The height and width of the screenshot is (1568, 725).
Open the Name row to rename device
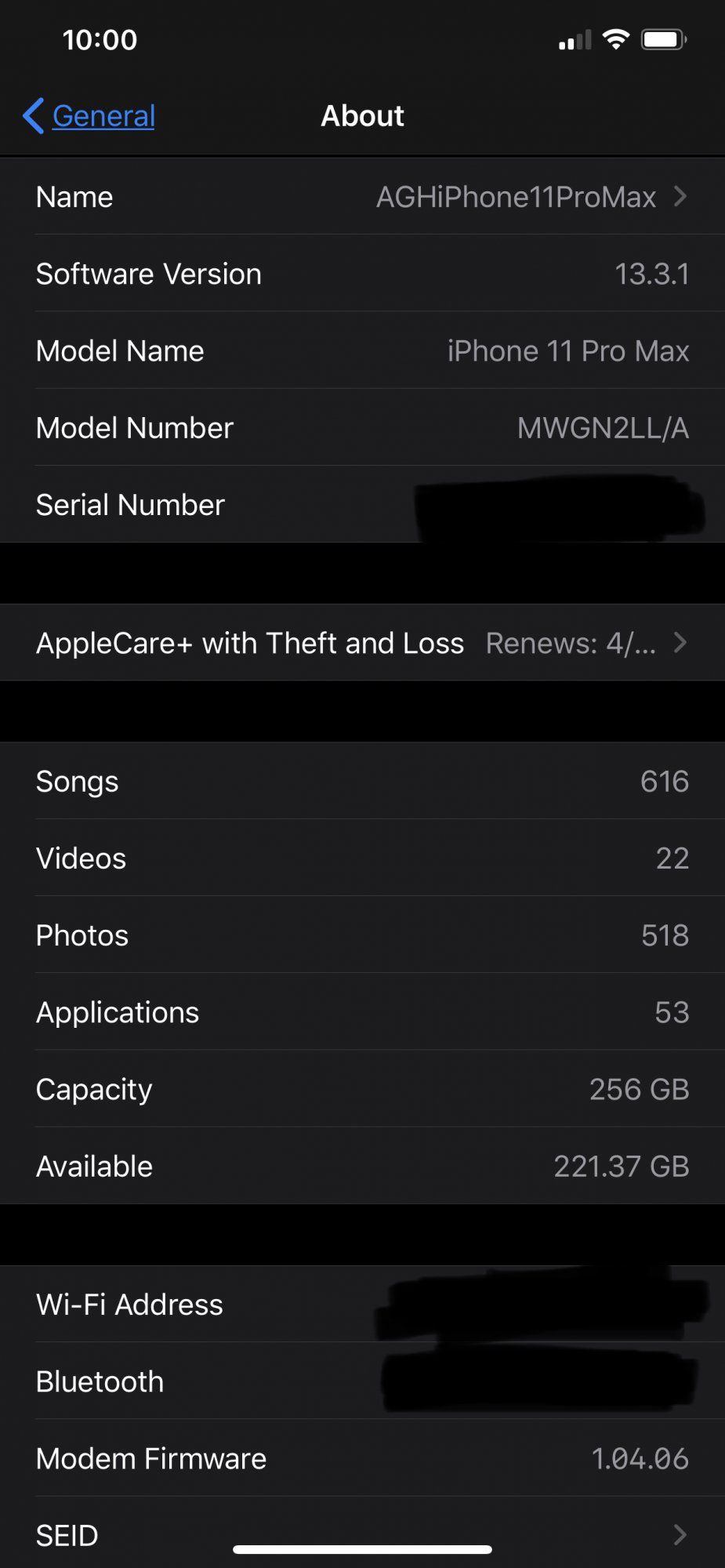pos(362,197)
